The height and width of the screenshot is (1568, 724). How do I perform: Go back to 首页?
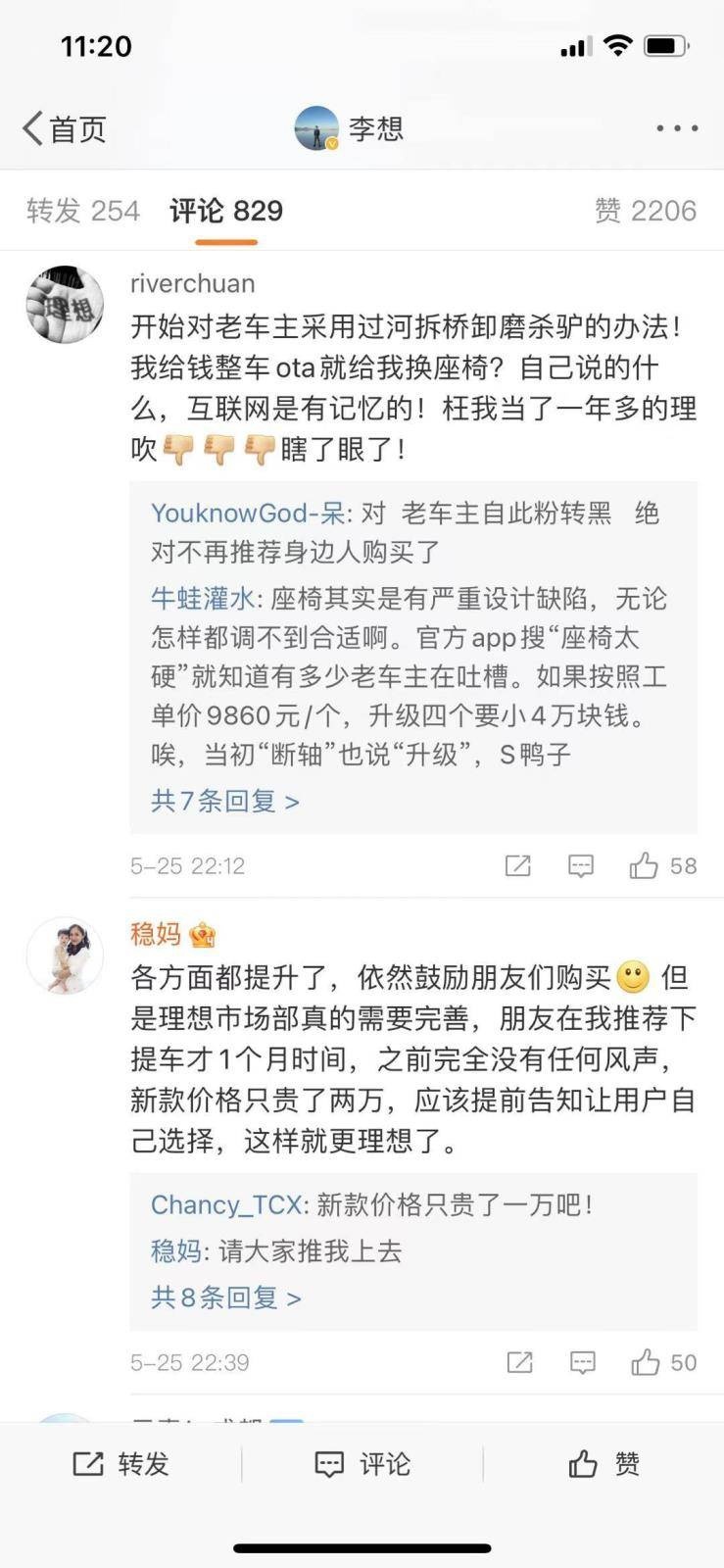tap(65, 128)
